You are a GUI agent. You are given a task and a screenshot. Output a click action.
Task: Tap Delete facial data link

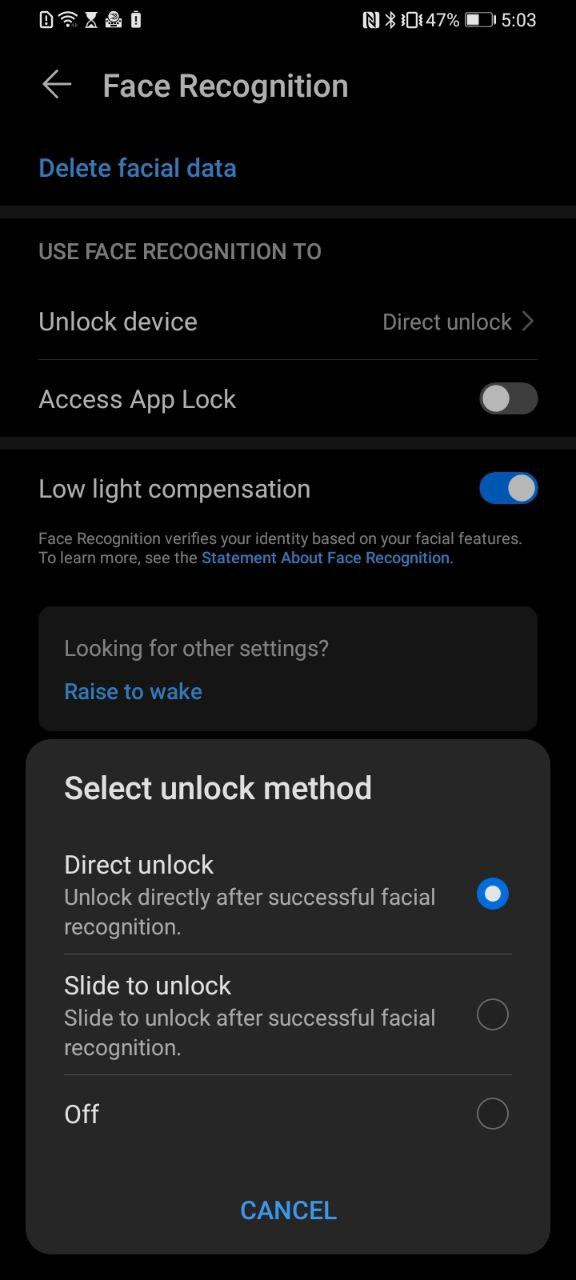tap(137, 168)
